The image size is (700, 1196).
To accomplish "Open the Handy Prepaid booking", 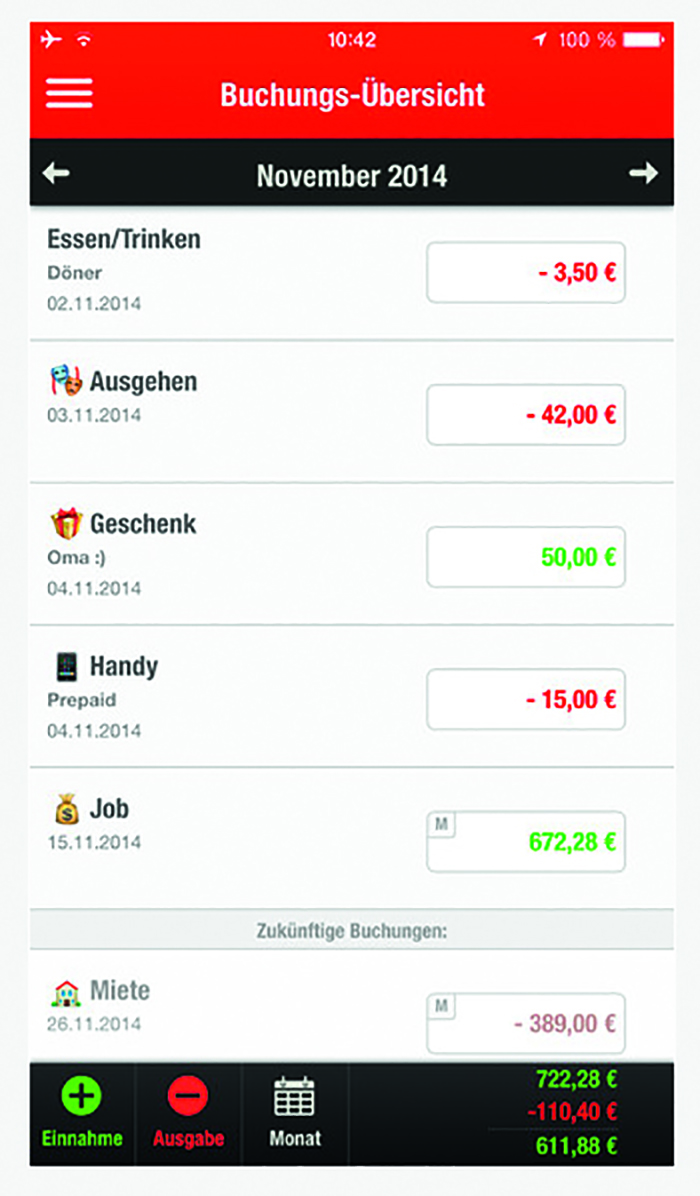I will [x=352, y=696].
